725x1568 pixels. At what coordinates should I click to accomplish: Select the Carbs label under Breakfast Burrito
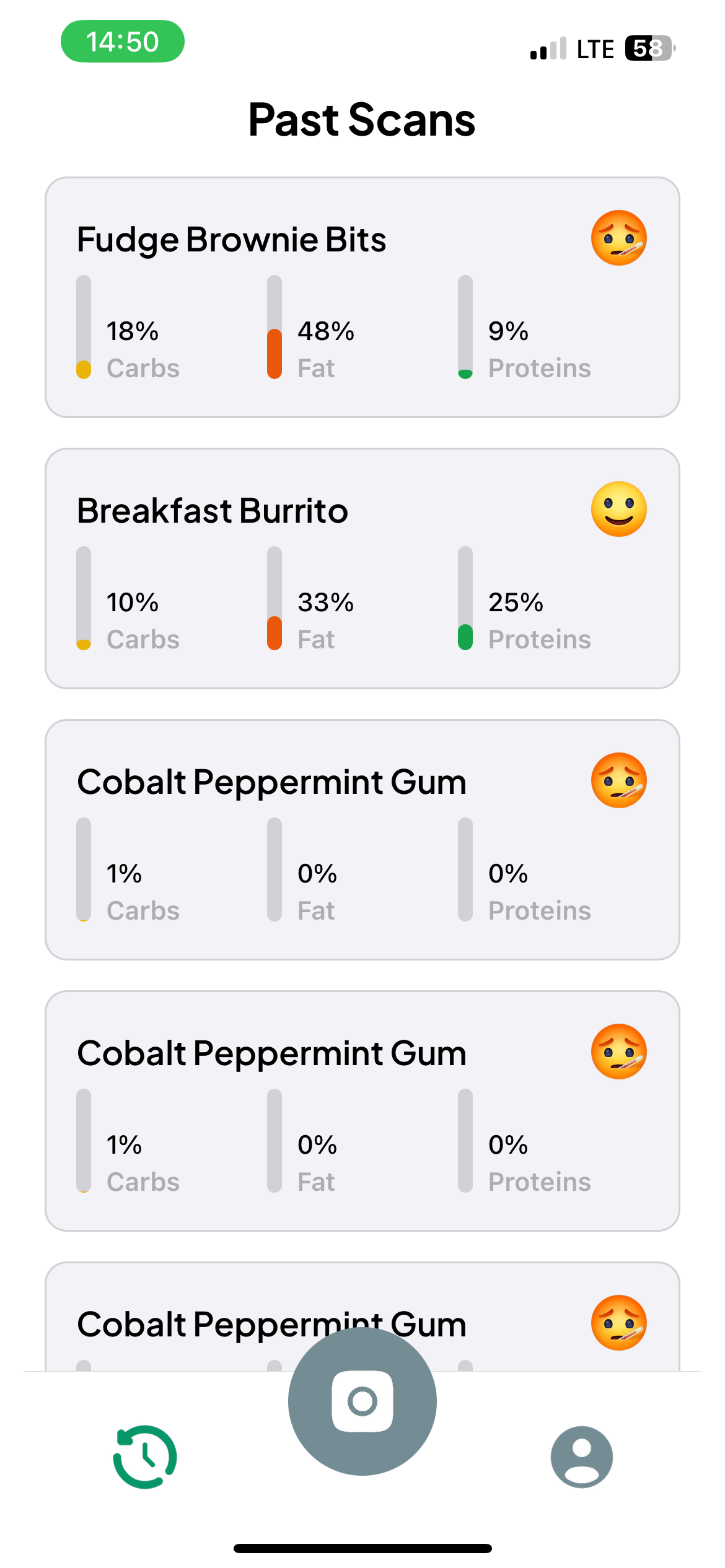pos(143,638)
